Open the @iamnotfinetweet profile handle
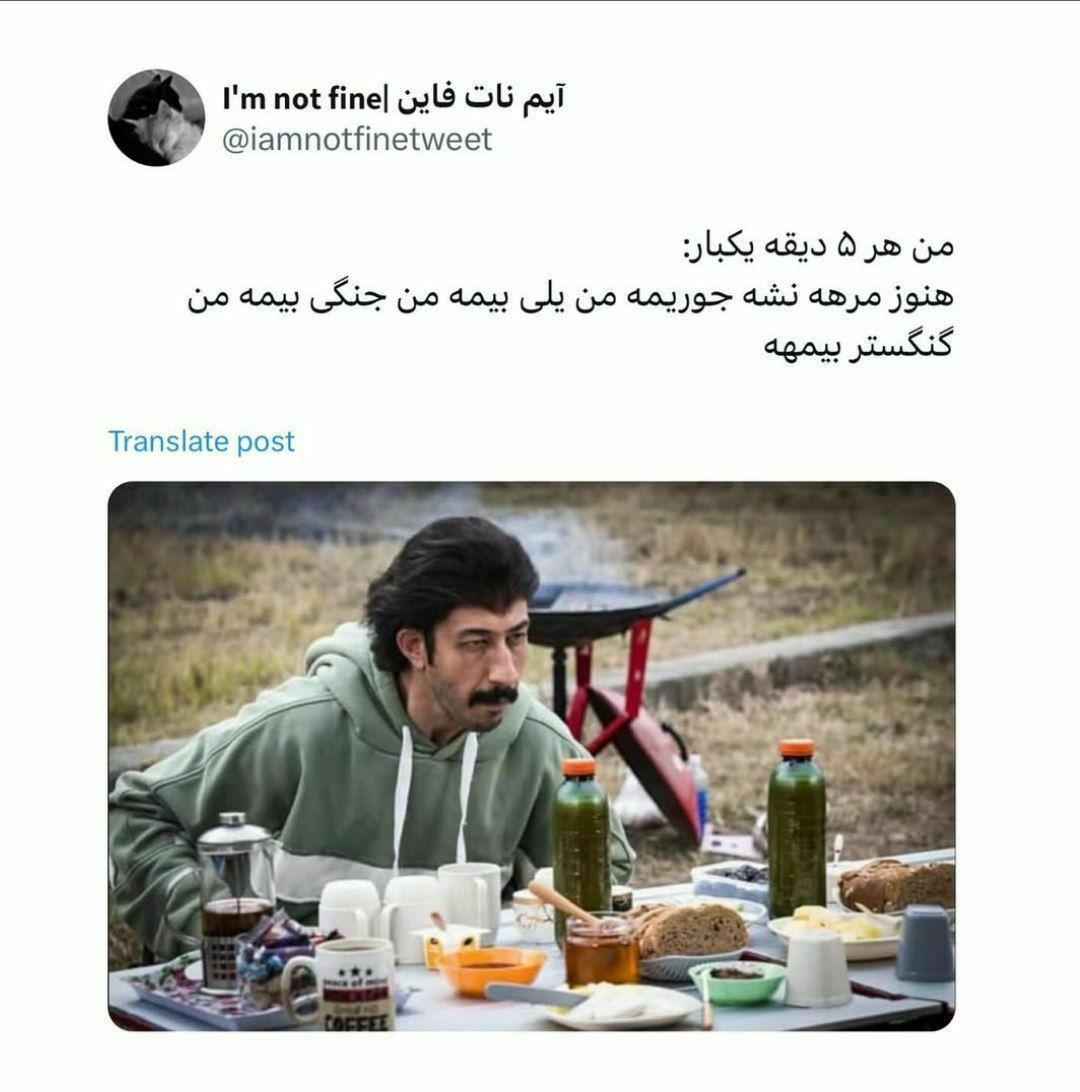Image resolution: width=1080 pixels, height=1092 pixels. (356, 139)
